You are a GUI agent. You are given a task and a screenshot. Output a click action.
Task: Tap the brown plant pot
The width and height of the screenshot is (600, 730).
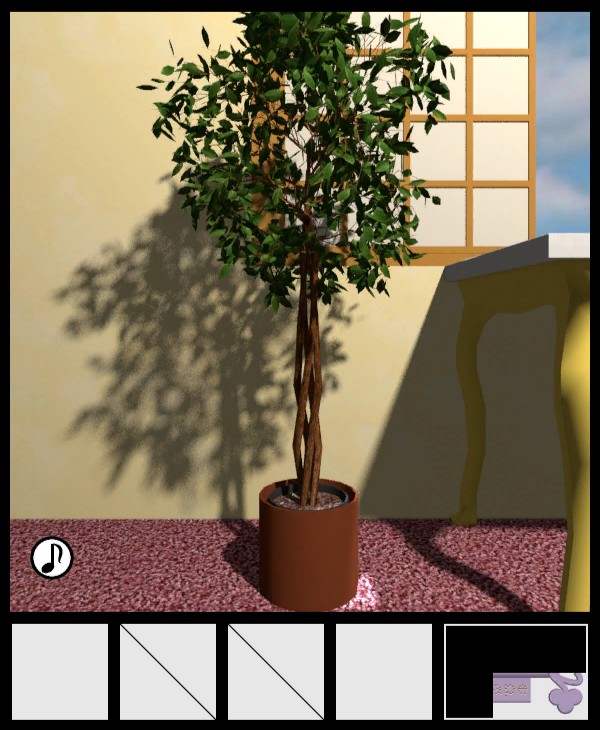pos(308,555)
